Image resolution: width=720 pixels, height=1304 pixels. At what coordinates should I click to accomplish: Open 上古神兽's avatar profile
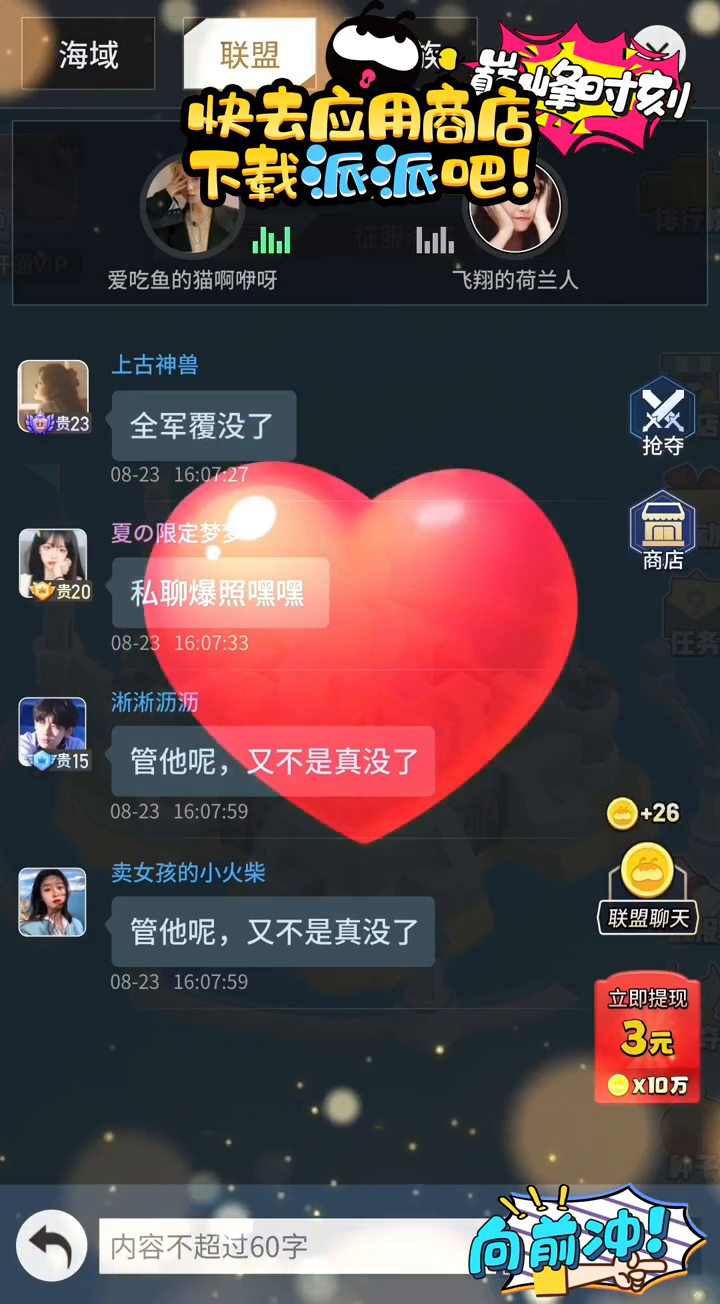point(53,396)
